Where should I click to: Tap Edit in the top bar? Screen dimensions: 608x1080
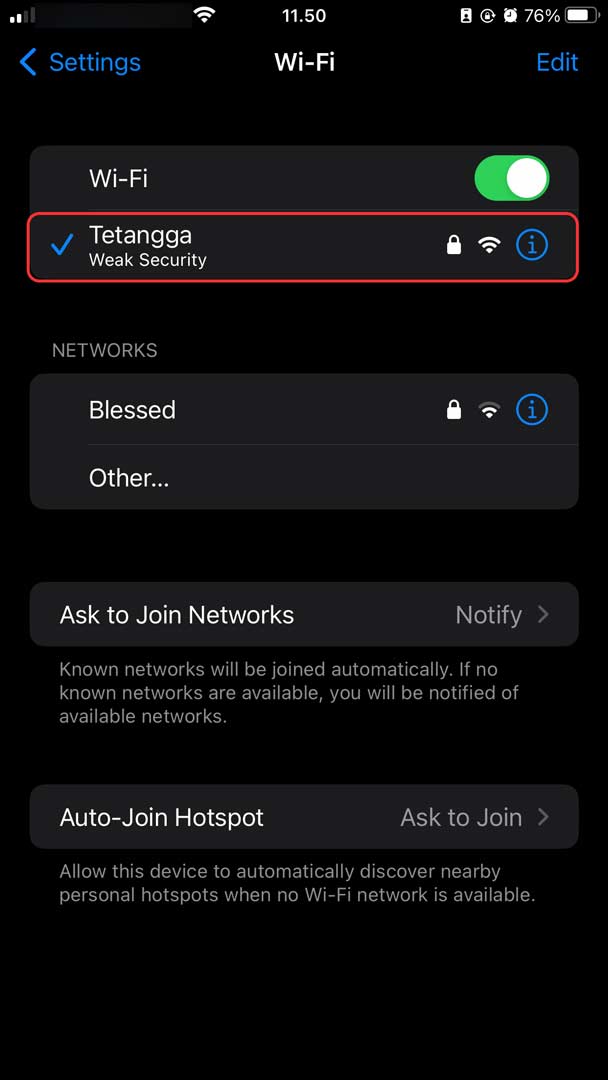(x=556, y=62)
